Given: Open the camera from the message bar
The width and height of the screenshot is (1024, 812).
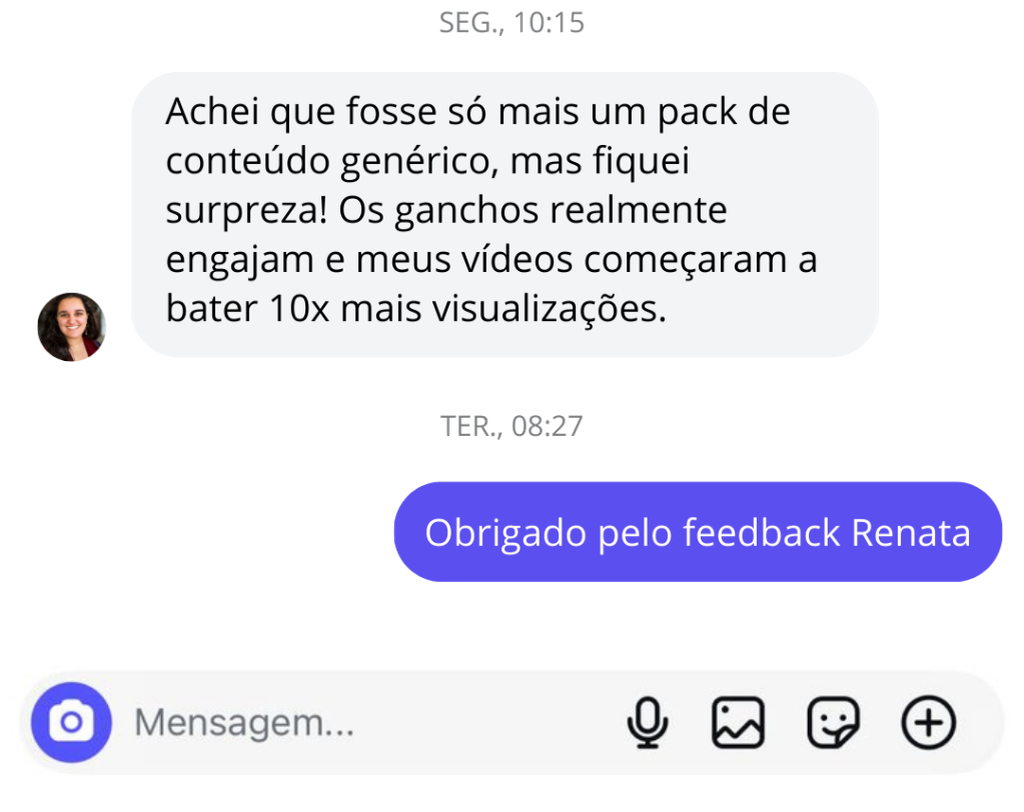Looking at the screenshot, I should 71,722.
